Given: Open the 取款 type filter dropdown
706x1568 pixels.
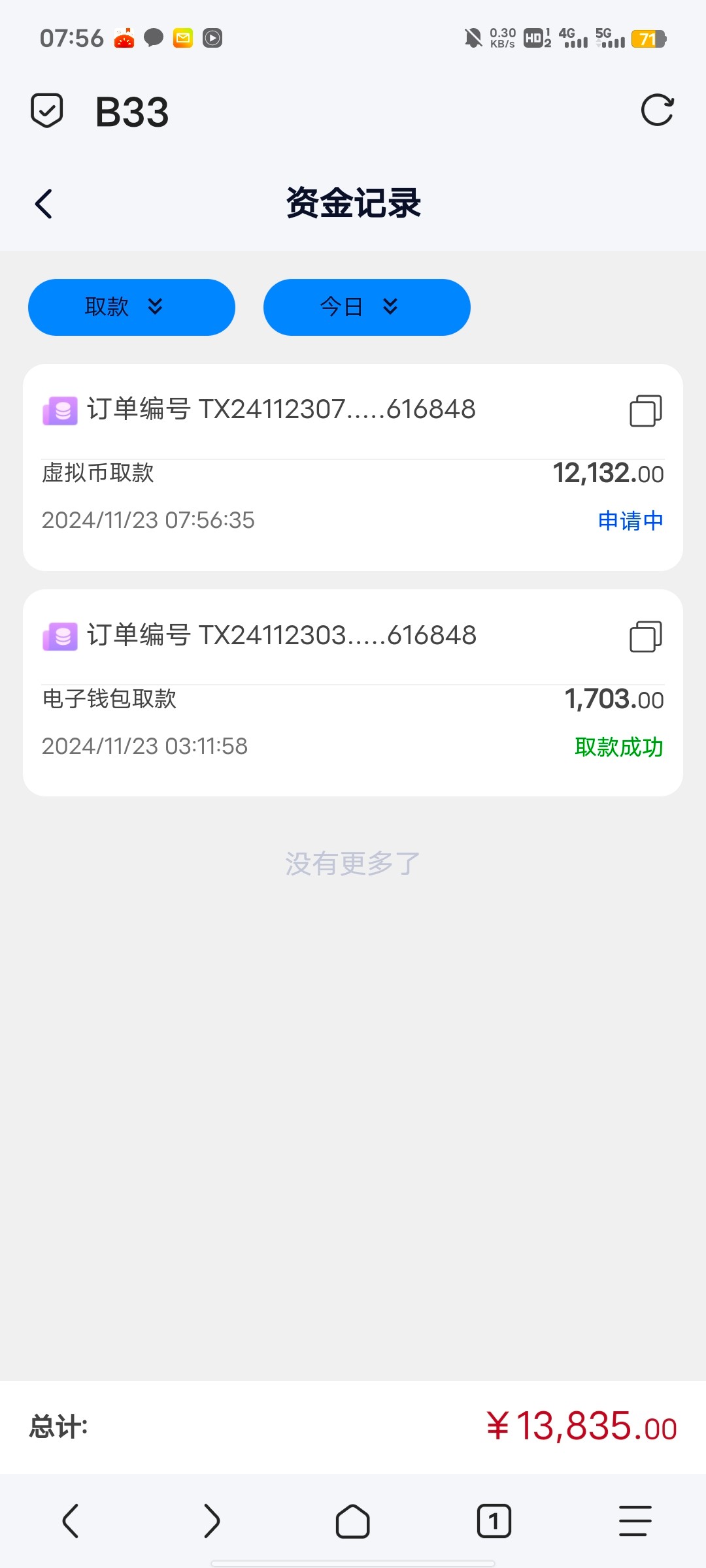Looking at the screenshot, I should pyautogui.click(x=131, y=307).
